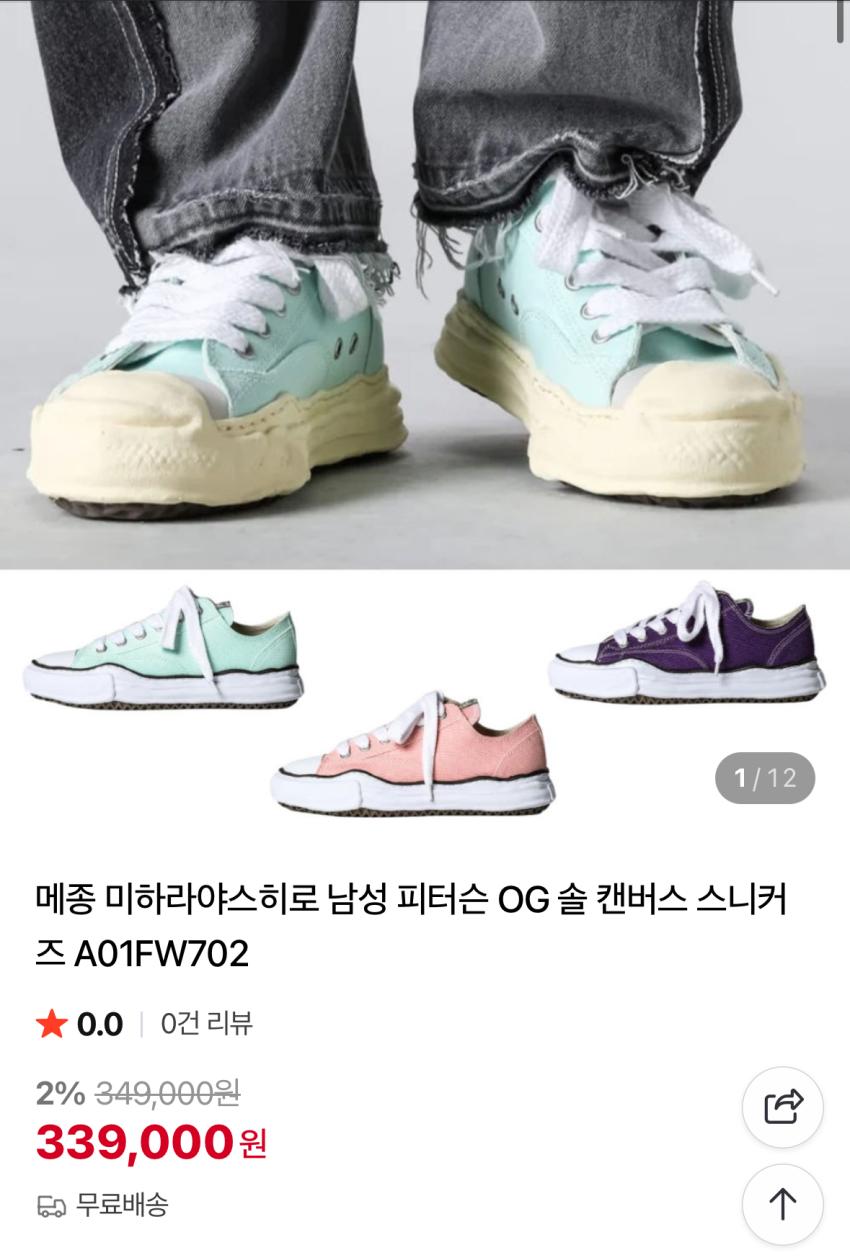Screen dimensions: 850x1258
Task: Open the 0건 리뷰 reviews
Action: [x=206, y=1024]
